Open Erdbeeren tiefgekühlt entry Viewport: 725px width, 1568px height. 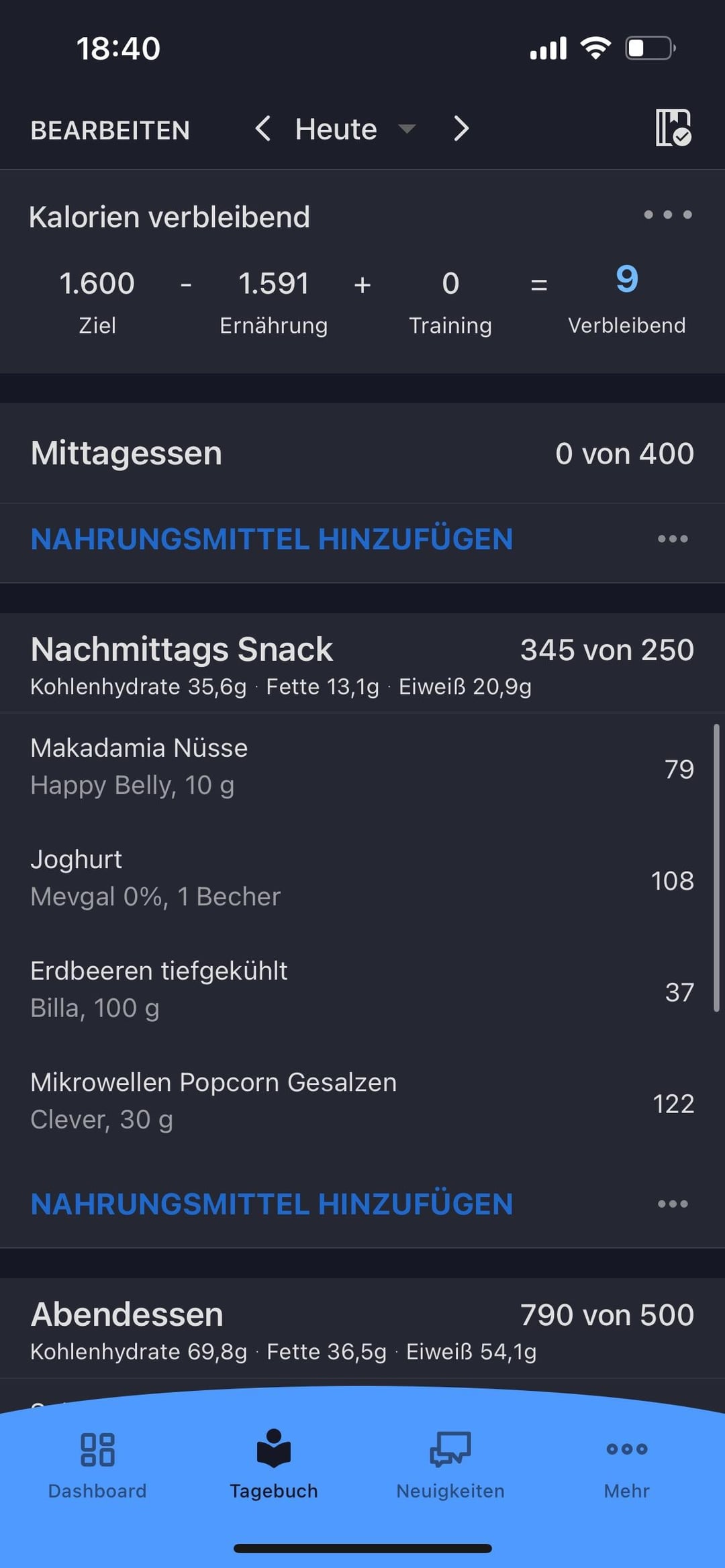362,991
